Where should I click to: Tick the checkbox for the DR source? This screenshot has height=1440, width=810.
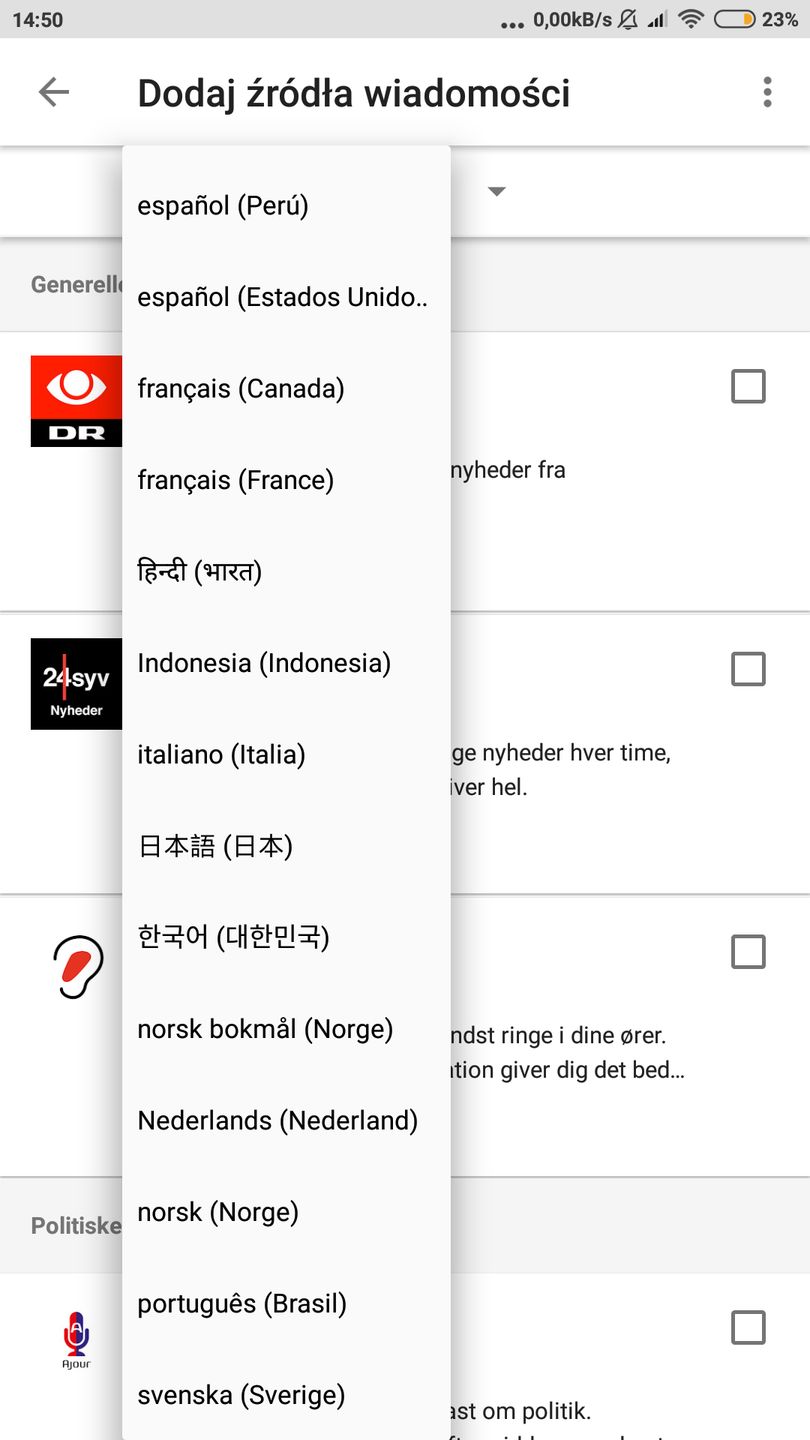pyautogui.click(x=748, y=386)
